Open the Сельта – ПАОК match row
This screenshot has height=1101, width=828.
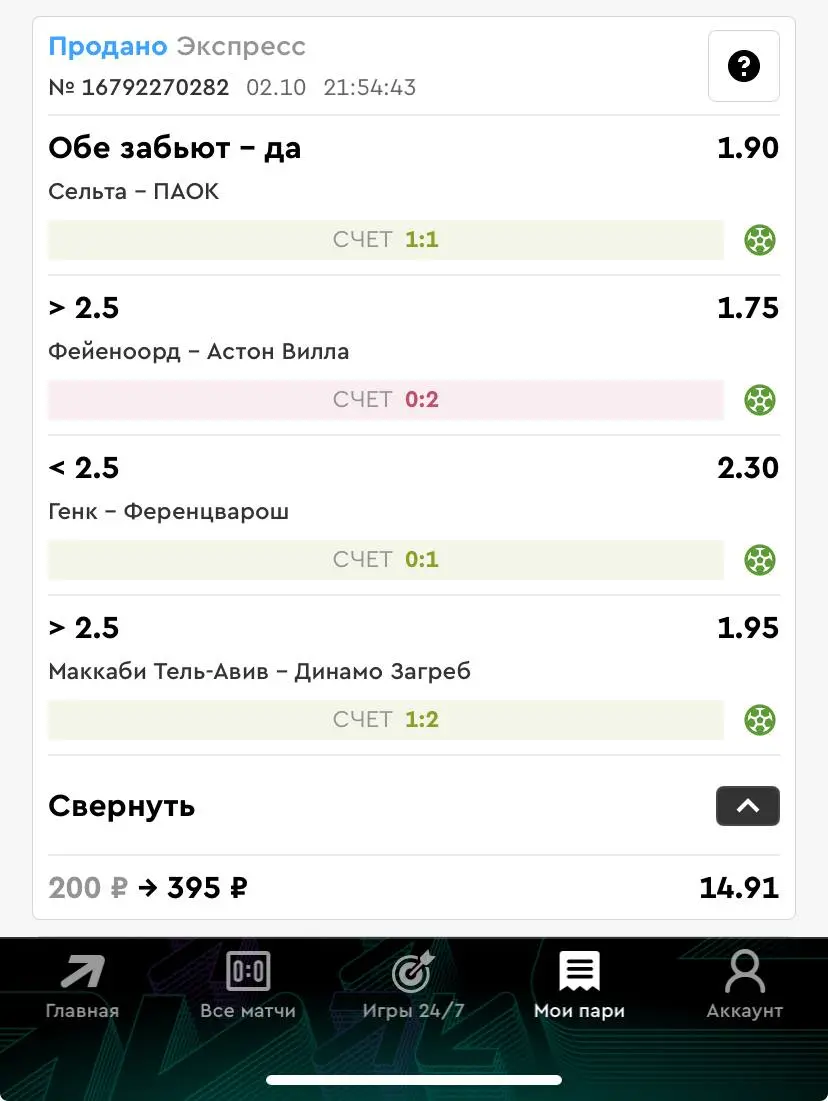click(134, 192)
